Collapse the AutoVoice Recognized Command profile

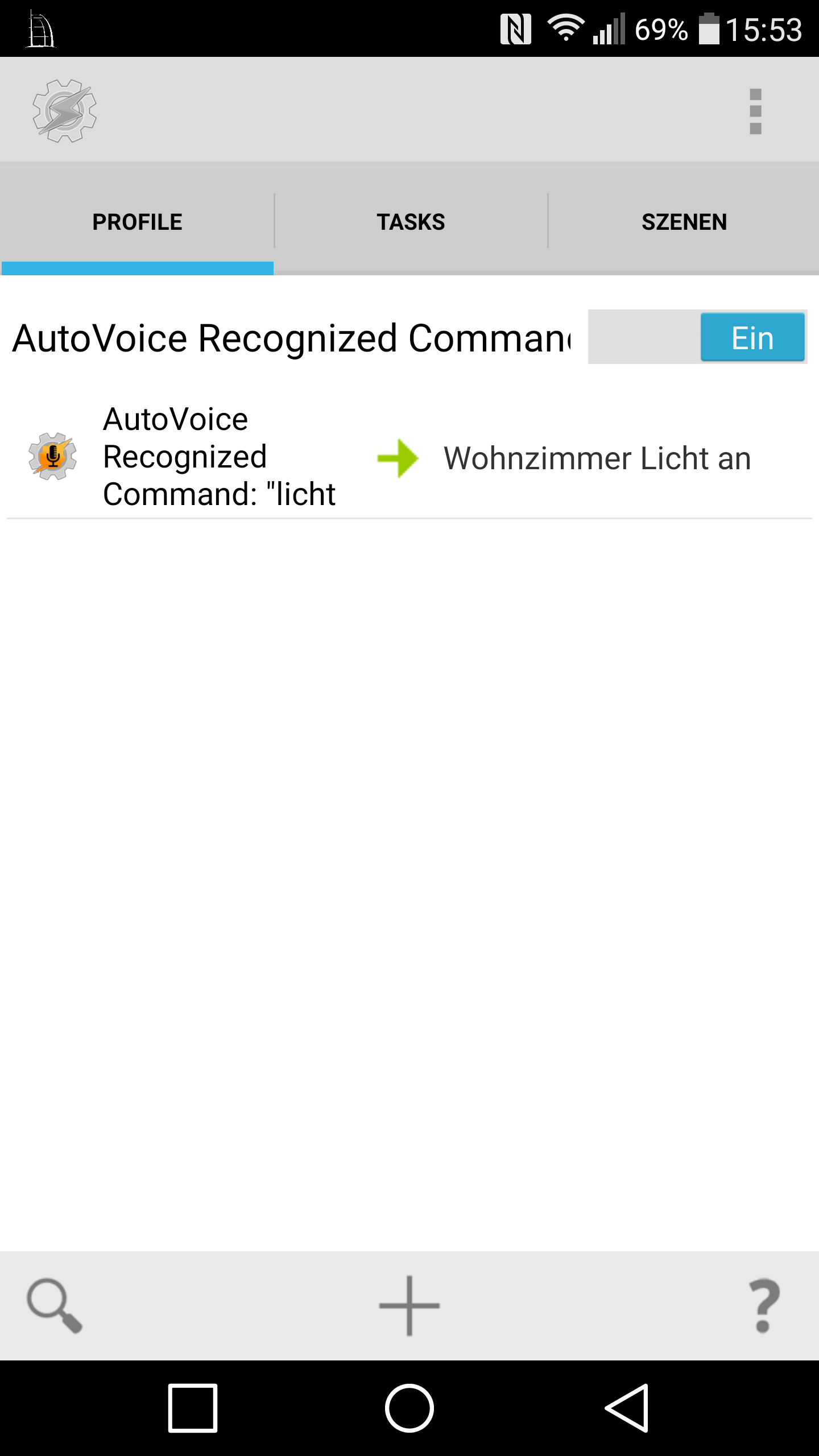(x=291, y=338)
